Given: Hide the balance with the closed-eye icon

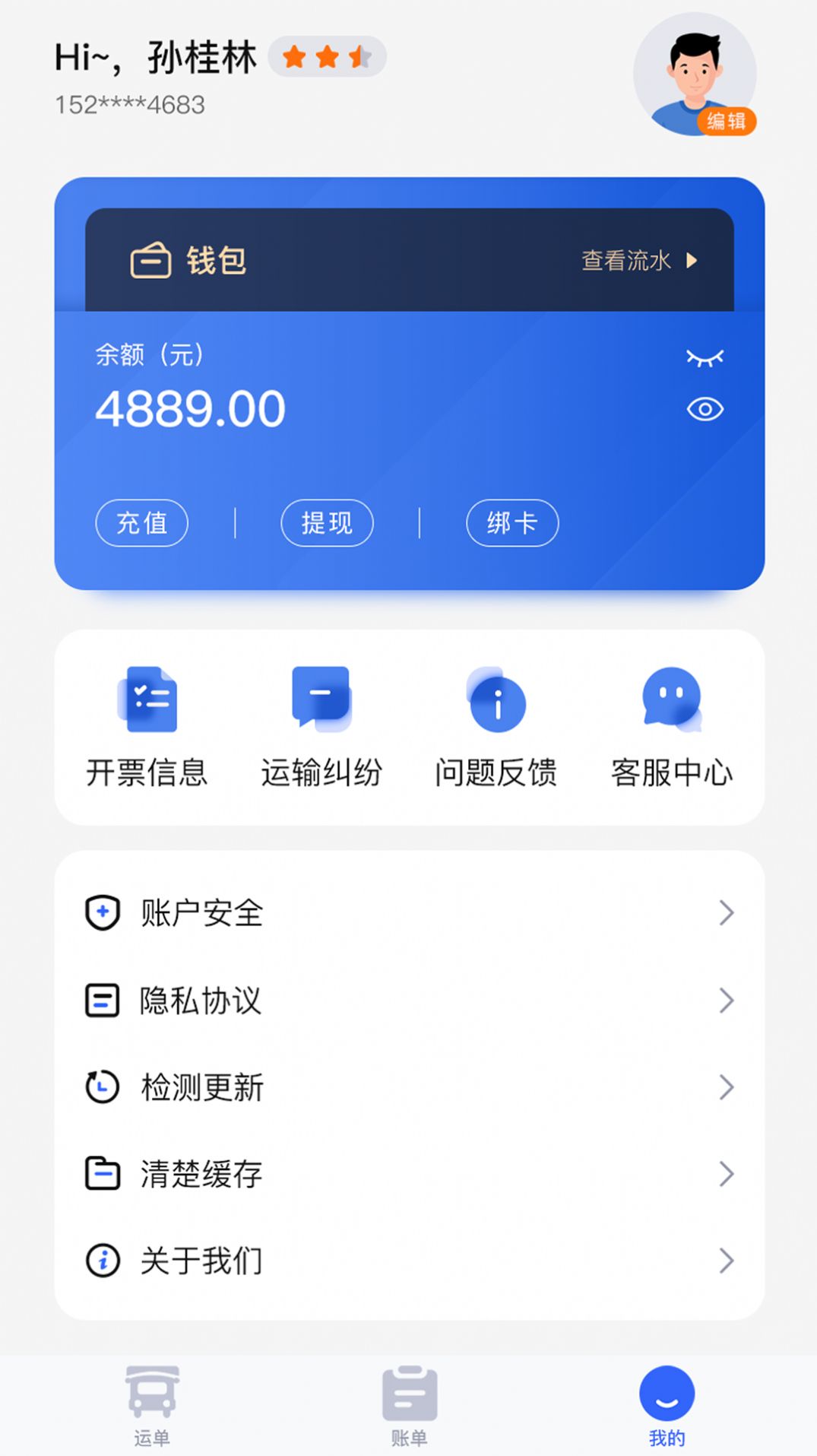Looking at the screenshot, I should click(705, 357).
